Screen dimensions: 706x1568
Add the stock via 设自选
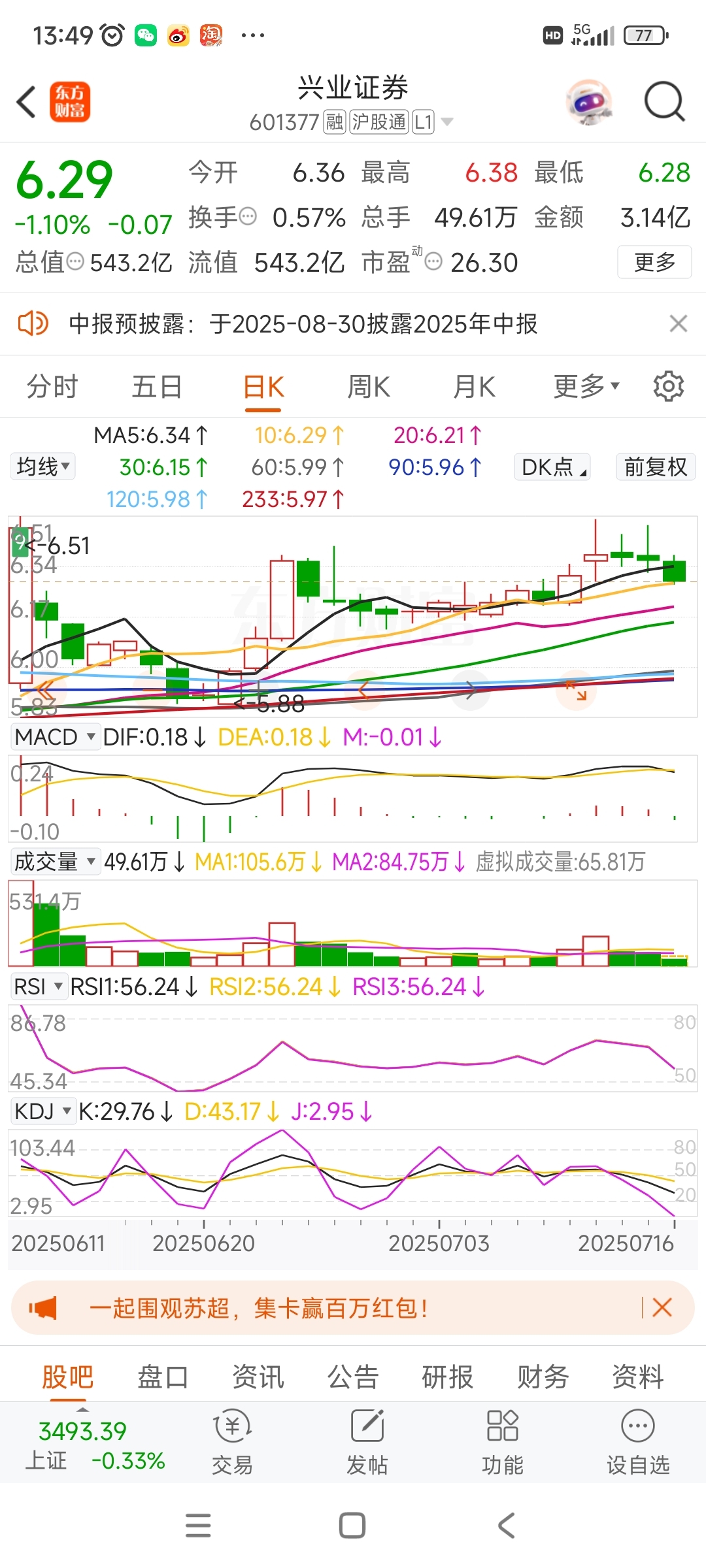click(638, 1443)
